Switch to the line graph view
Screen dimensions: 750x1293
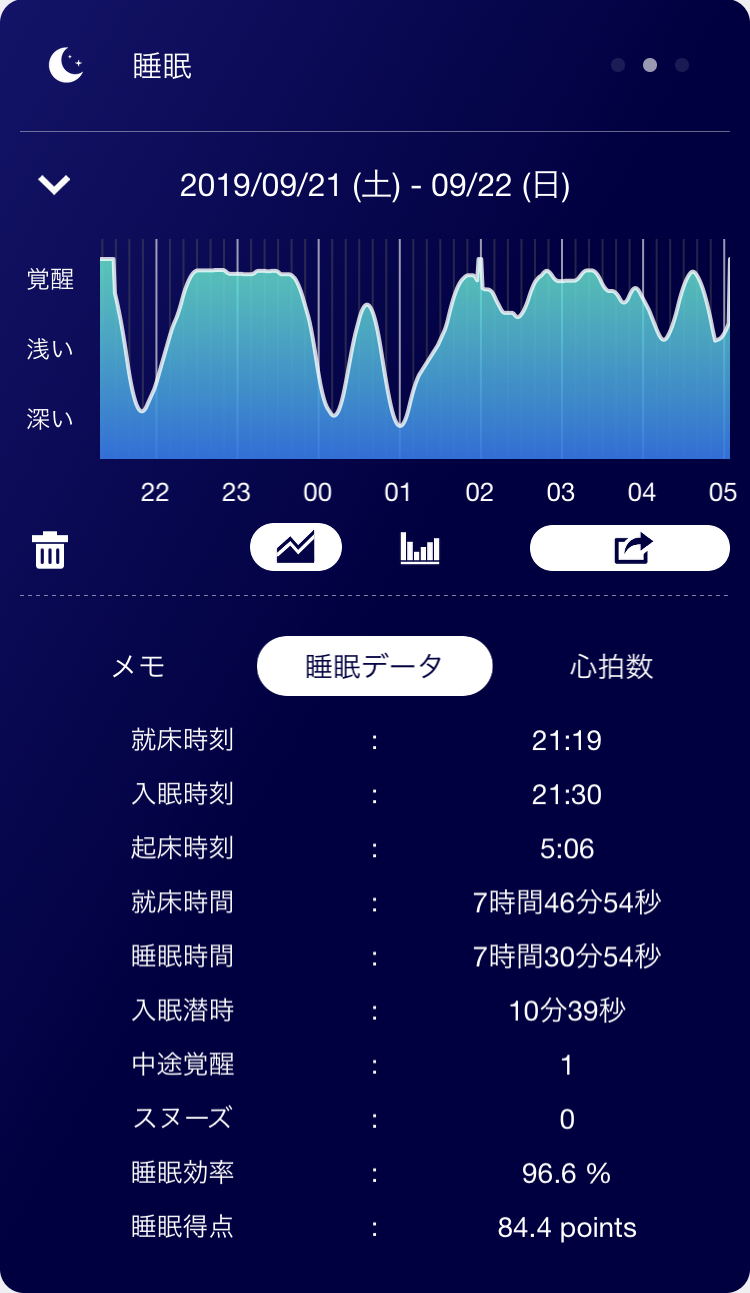point(296,548)
